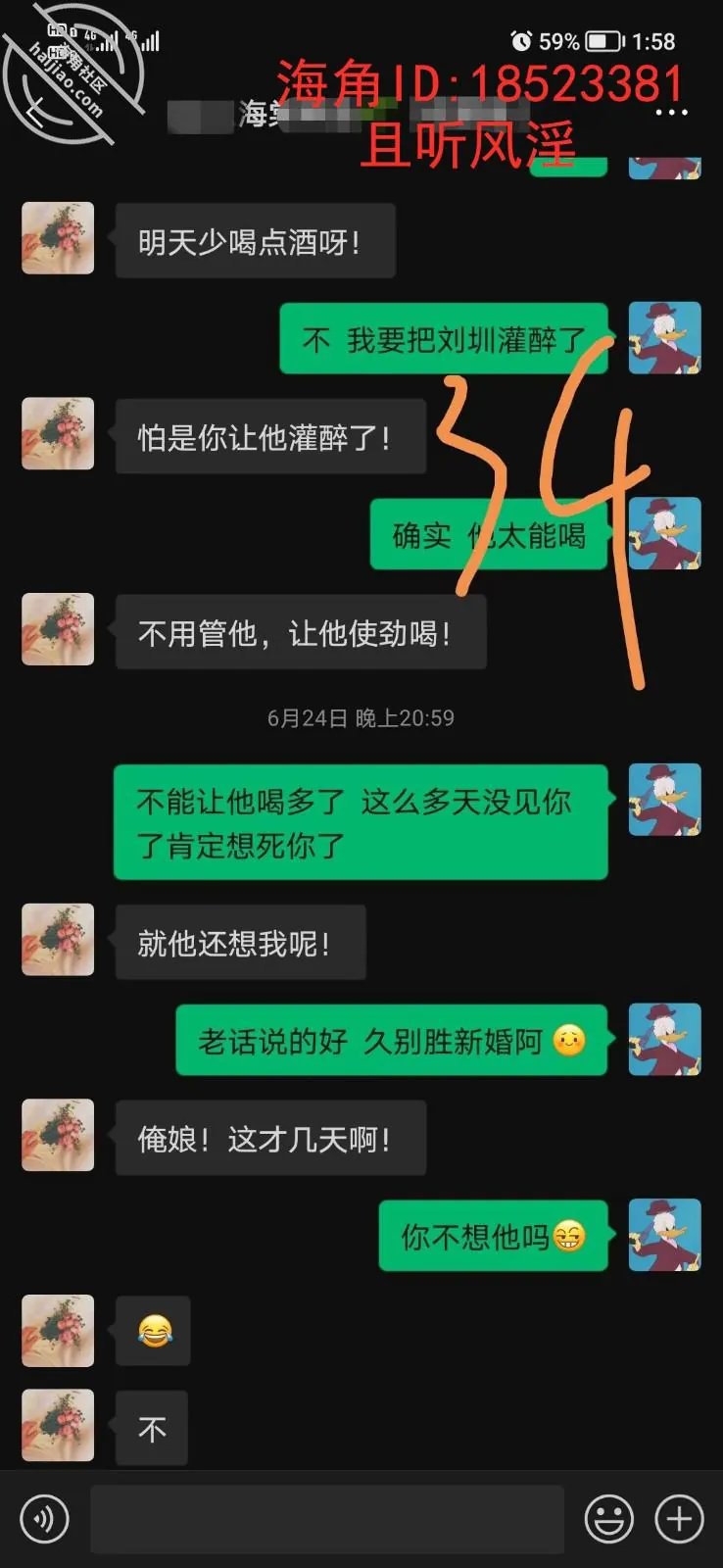The height and width of the screenshot is (1568, 723).
Task: Open the plus attachments panel
Action: (x=680, y=1519)
